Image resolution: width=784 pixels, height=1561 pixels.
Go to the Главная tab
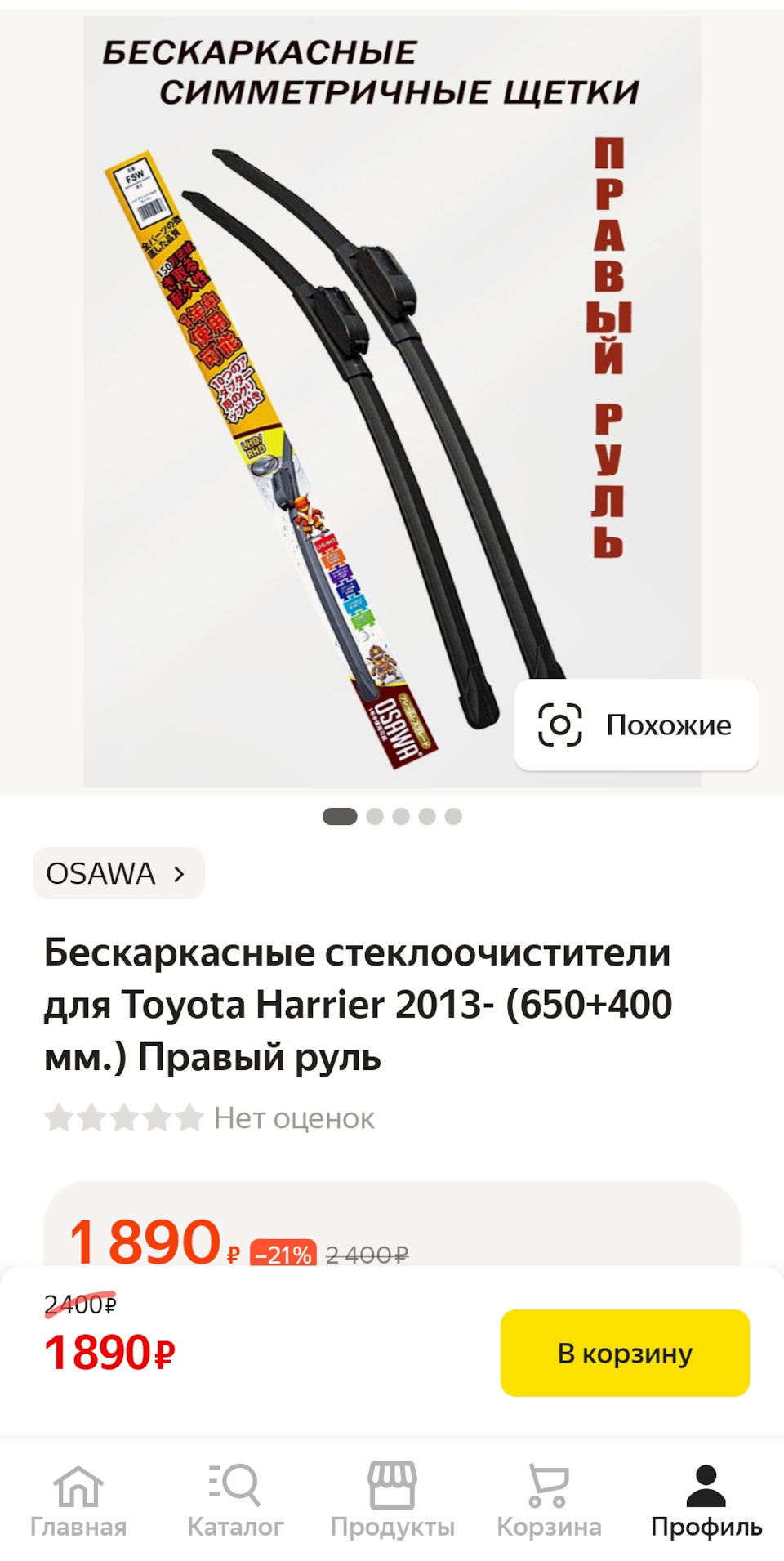pyautogui.click(x=78, y=1501)
